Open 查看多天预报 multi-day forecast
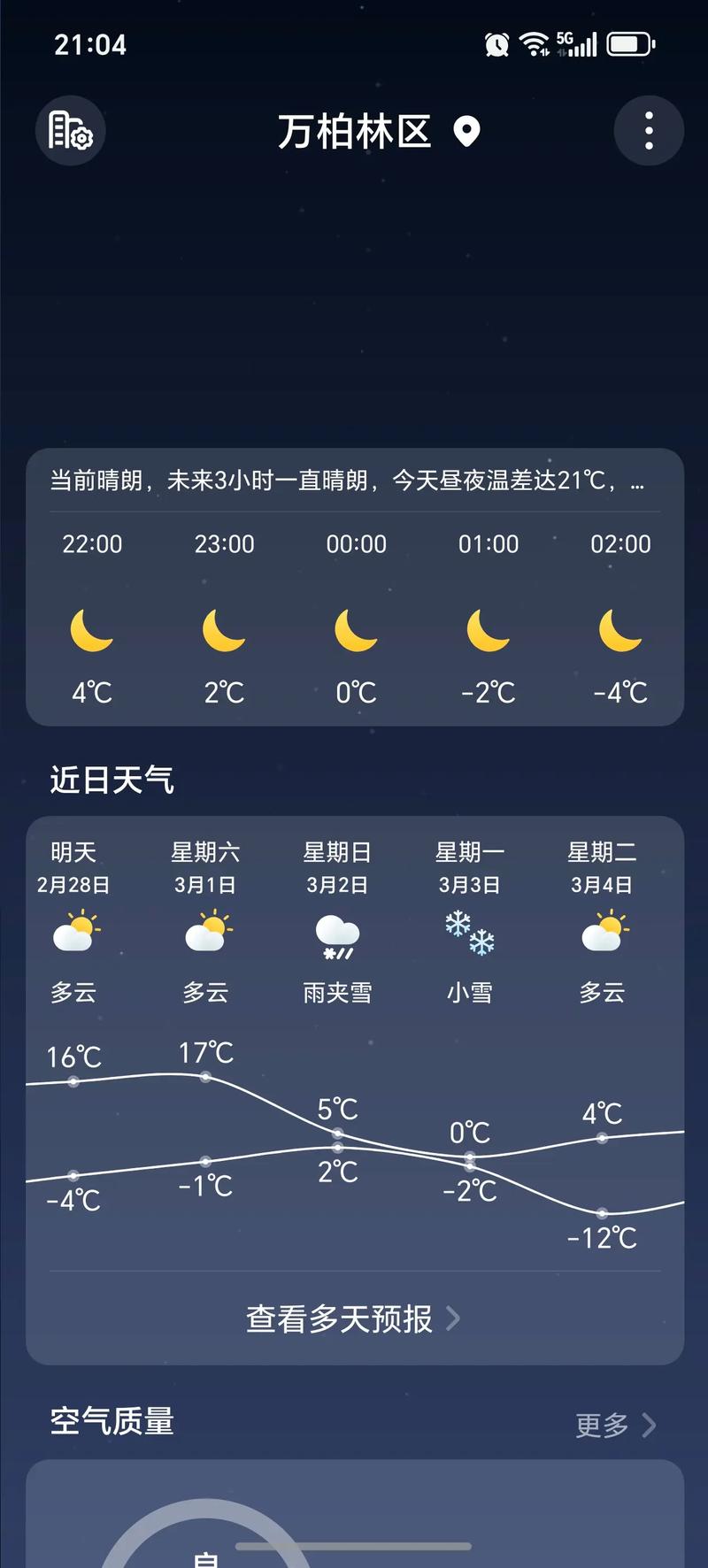This screenshot has width=708, height=1568. click(x=338, y=1318)
